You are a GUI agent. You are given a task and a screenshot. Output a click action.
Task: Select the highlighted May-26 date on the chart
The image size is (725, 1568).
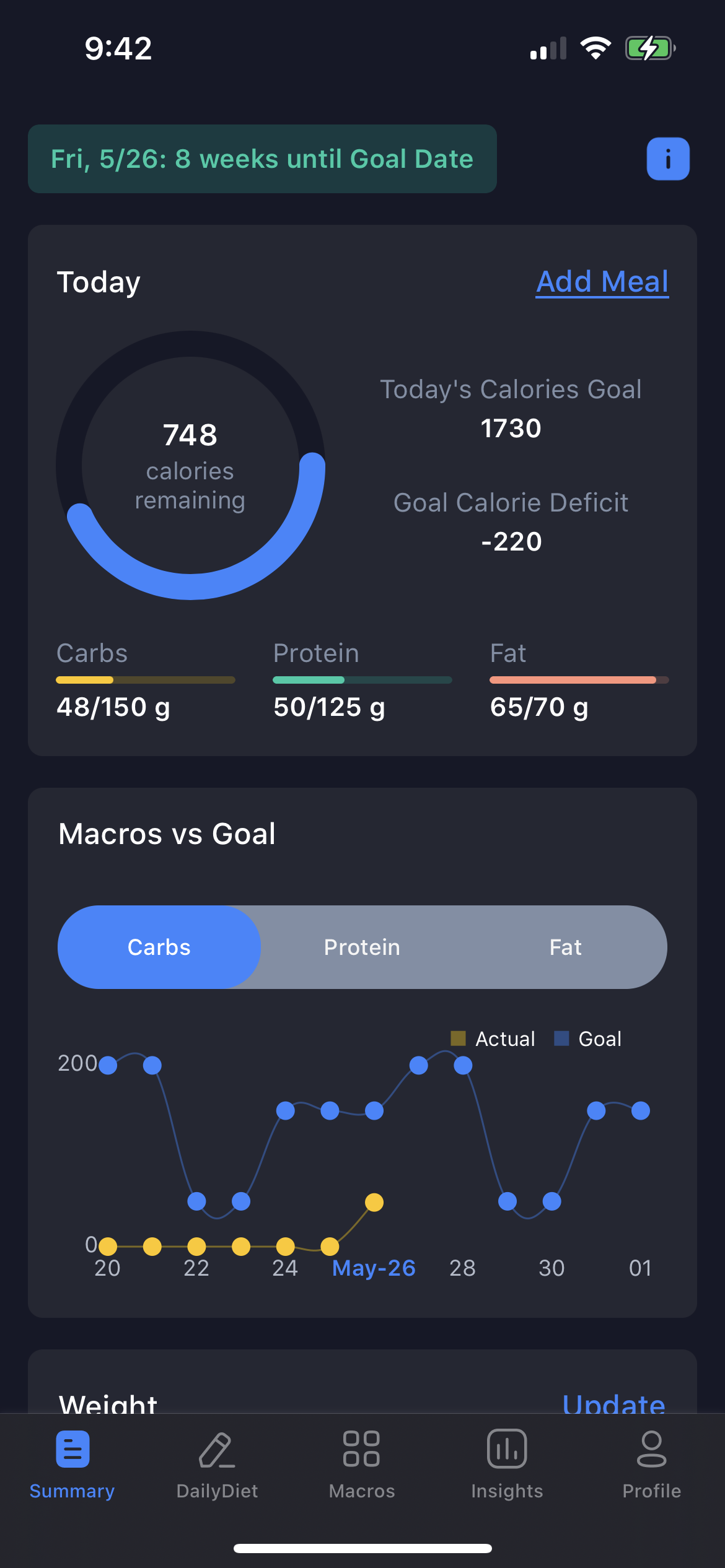373,1268
